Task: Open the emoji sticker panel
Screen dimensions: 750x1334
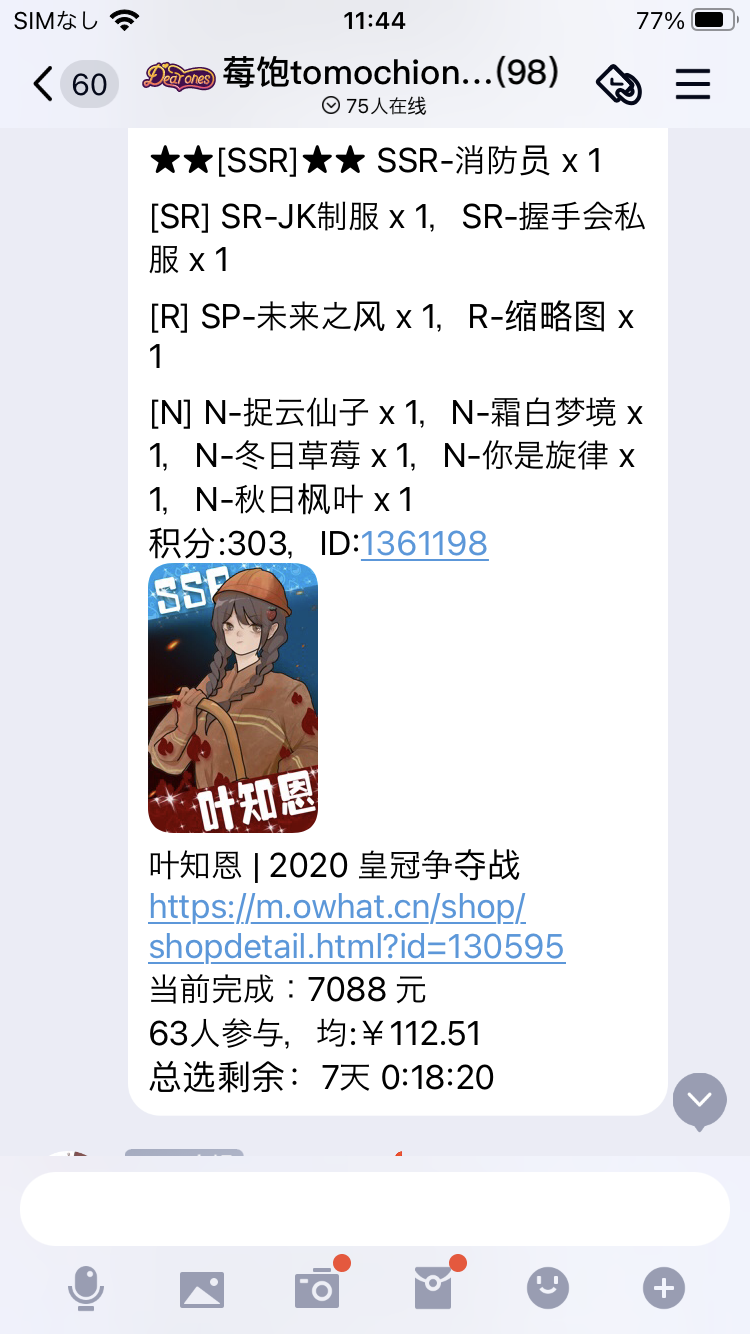Action: (x=548, y=1288)
